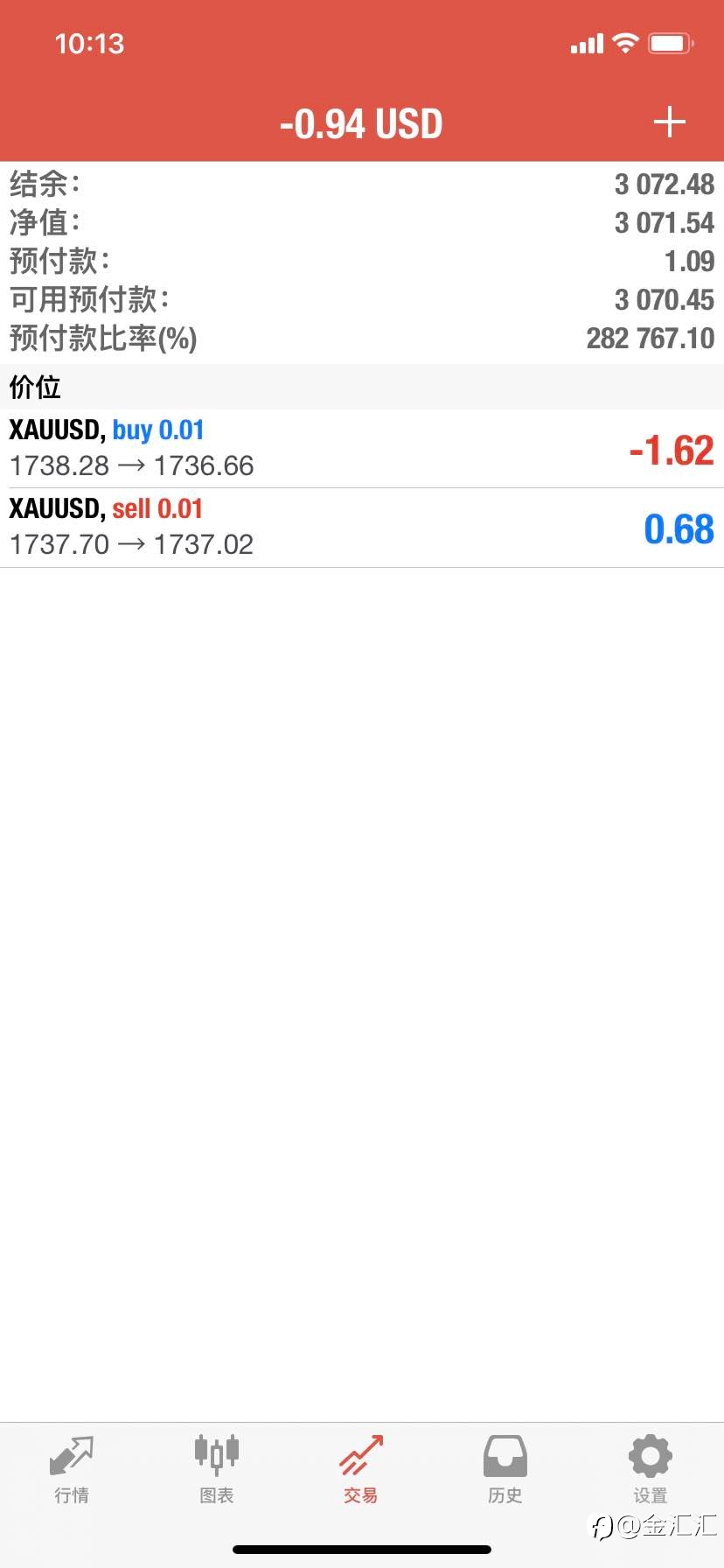This screenshot has width=724, height=1568.
Task: Add a new order with the plus icon
Action: pyautogui.click(x=669, y=122)
